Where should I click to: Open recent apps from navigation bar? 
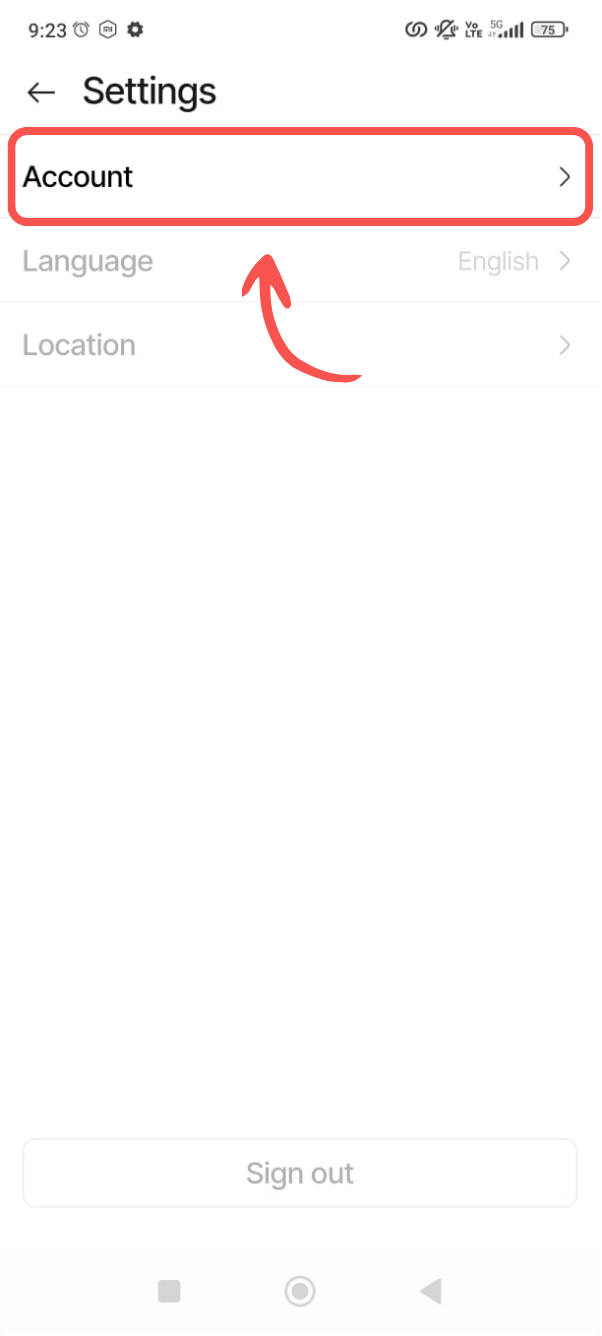tap(169, 1291)
